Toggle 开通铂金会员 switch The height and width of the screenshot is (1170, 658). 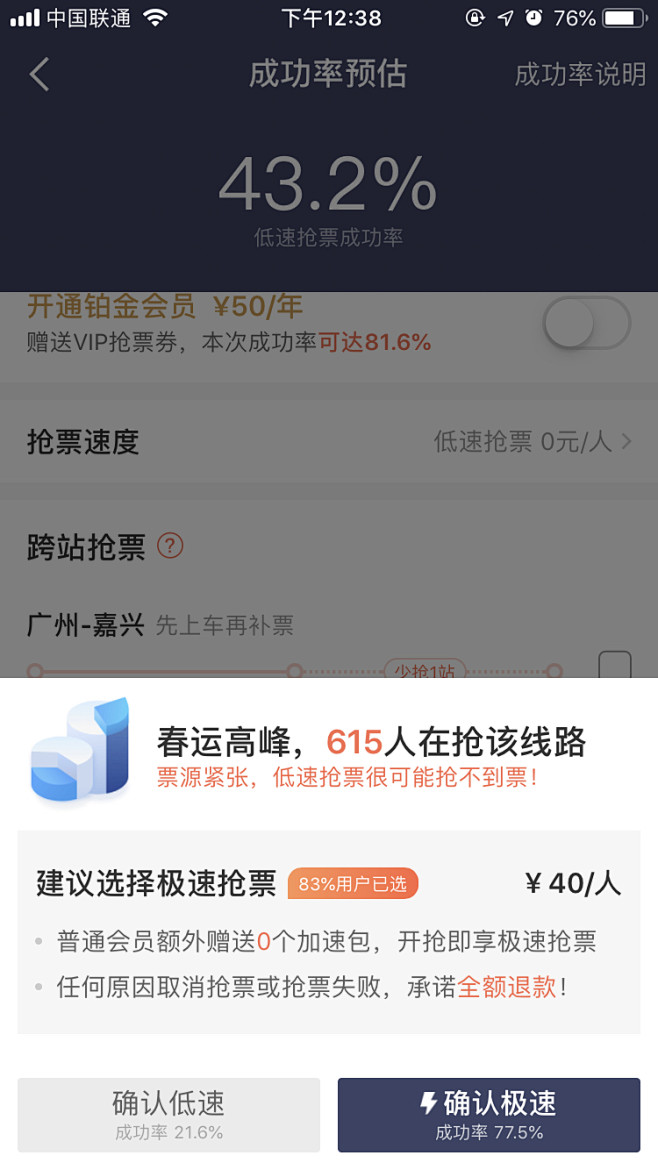[586, 324]
